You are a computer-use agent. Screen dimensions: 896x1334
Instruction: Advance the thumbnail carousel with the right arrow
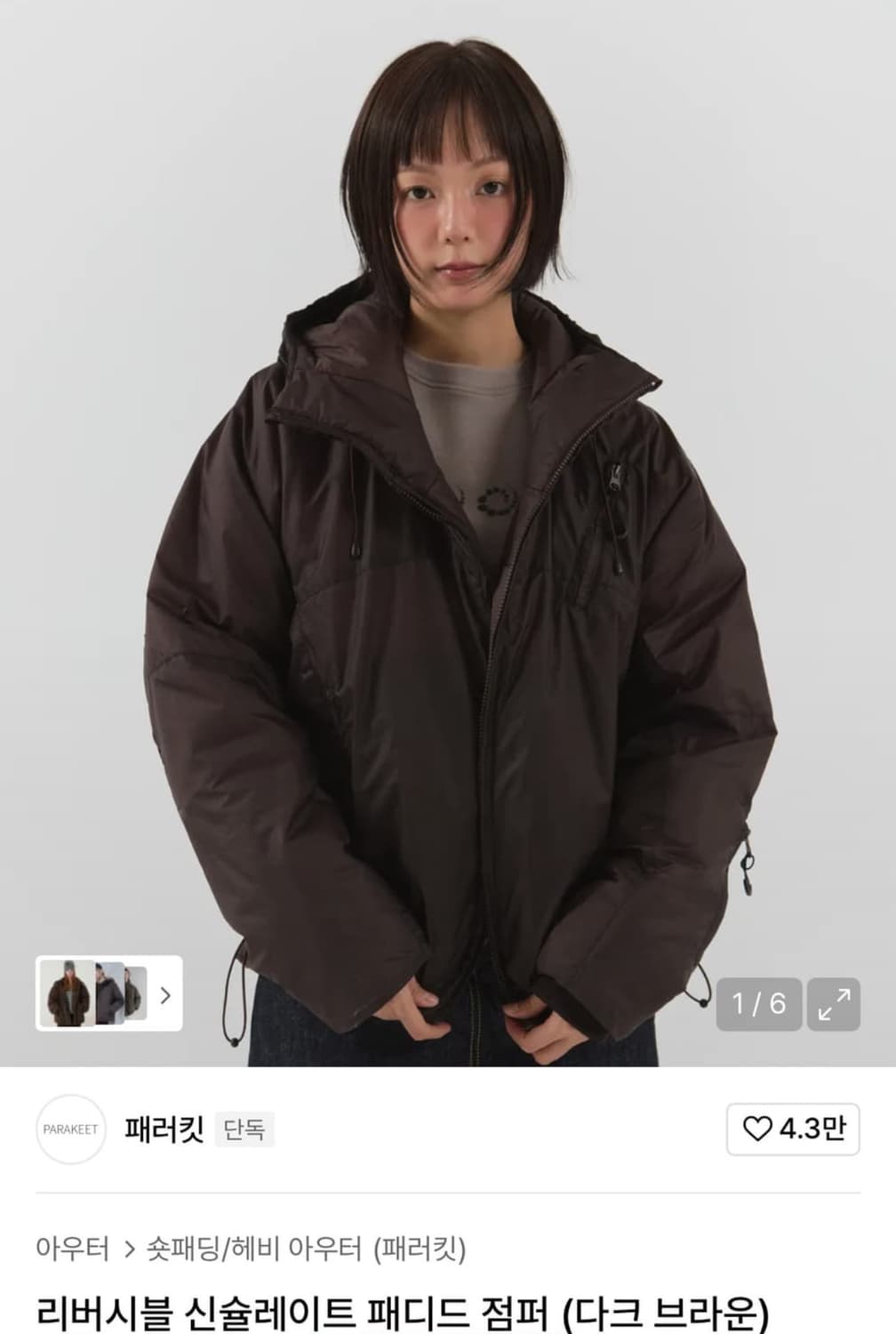[164, 996]
